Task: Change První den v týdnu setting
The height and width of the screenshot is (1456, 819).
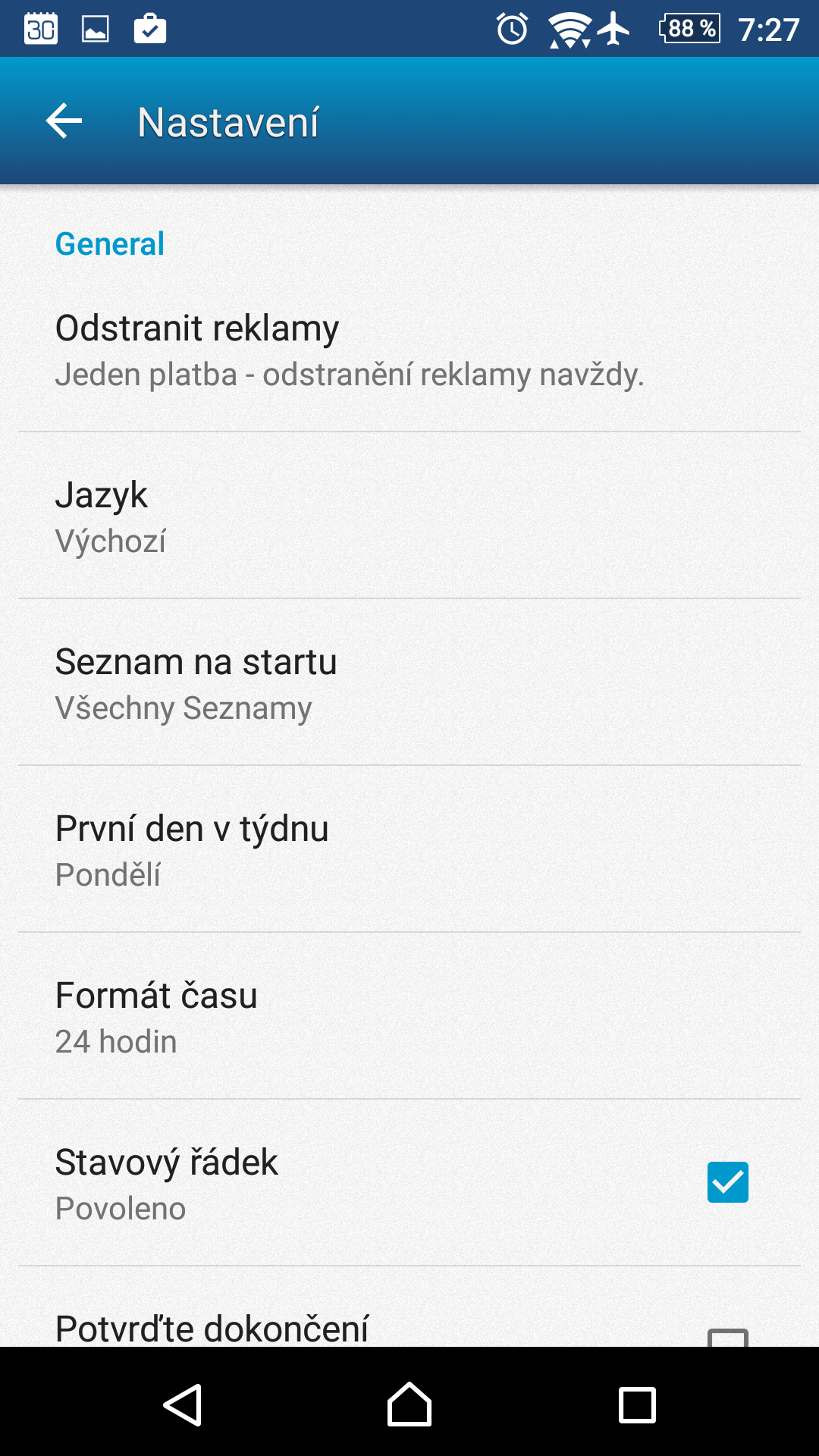Action: point(409,849)
